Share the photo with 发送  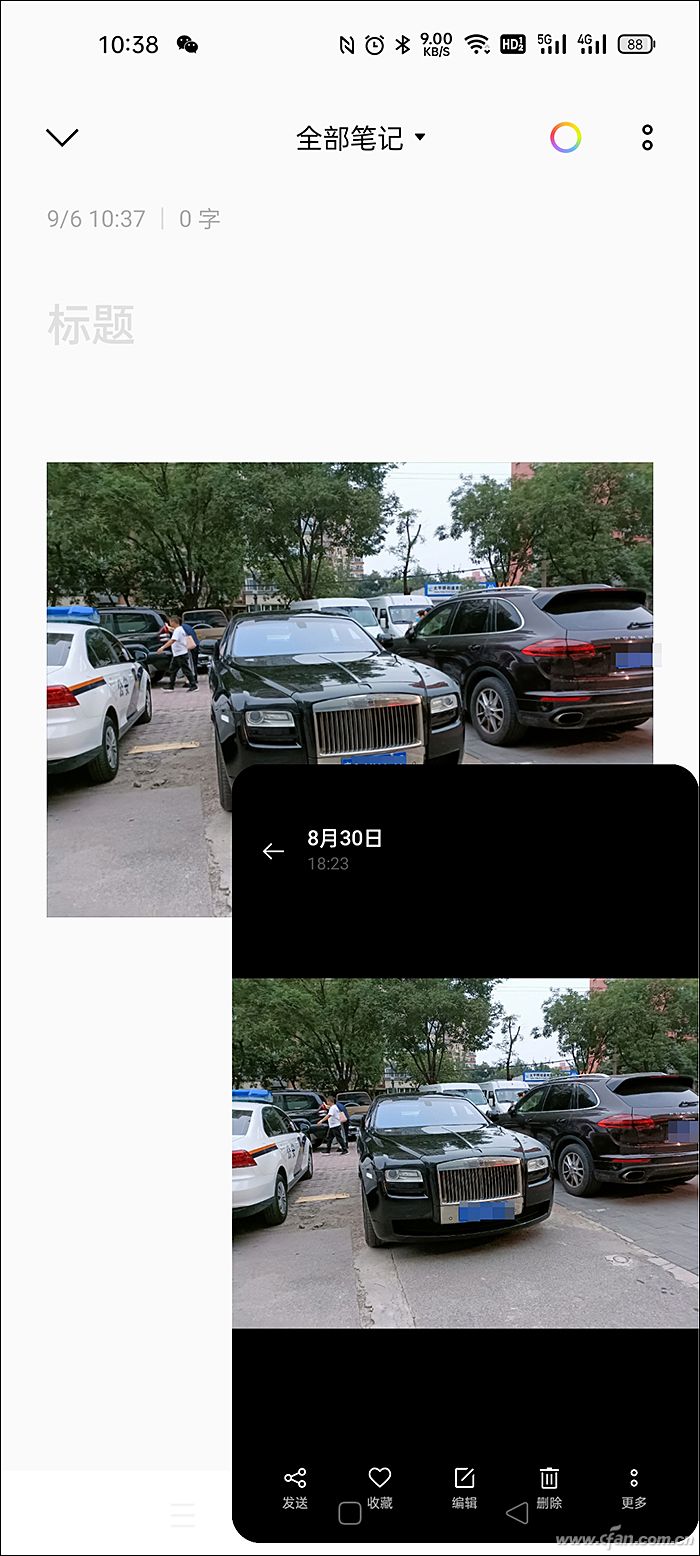tap(295, 1487)
